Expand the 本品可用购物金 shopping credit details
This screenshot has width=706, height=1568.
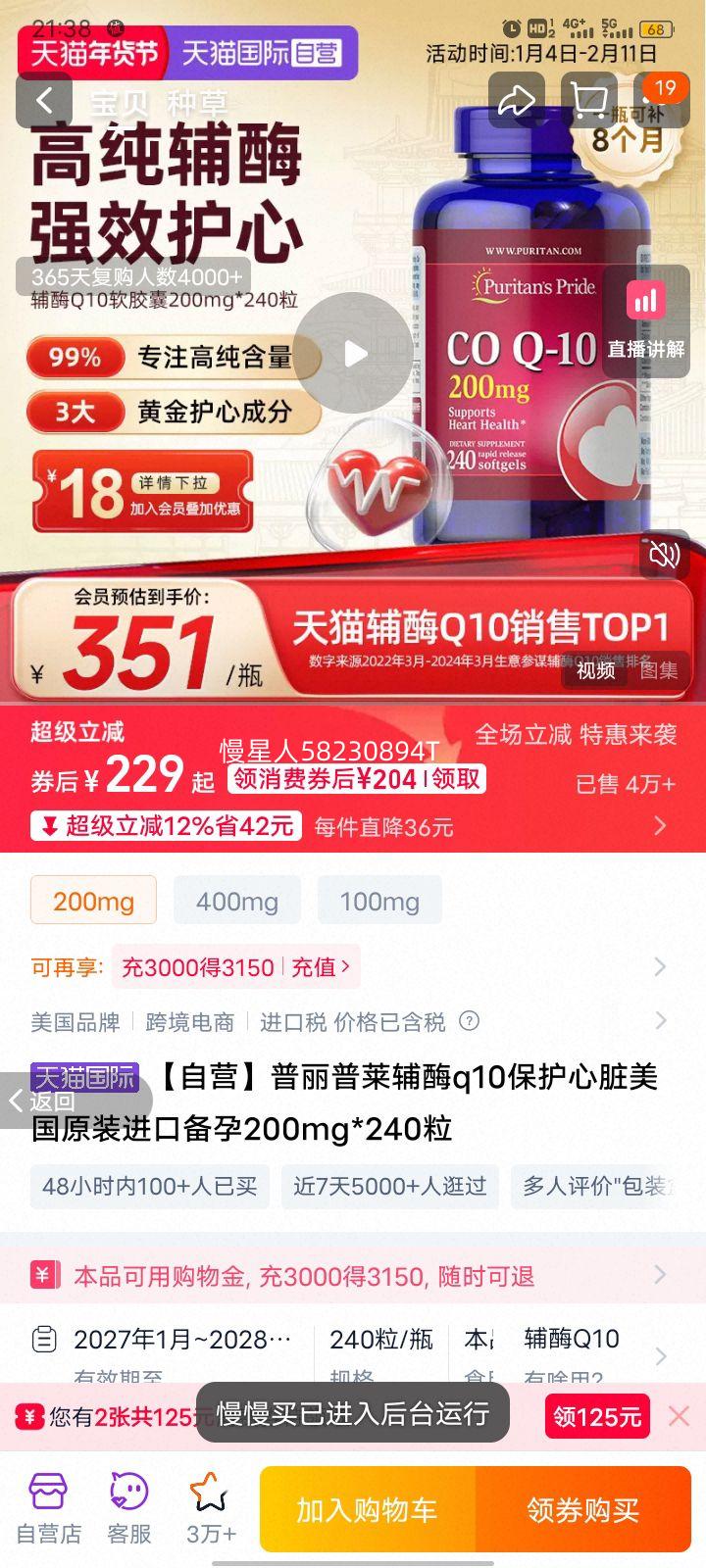tap(353, 1276)
